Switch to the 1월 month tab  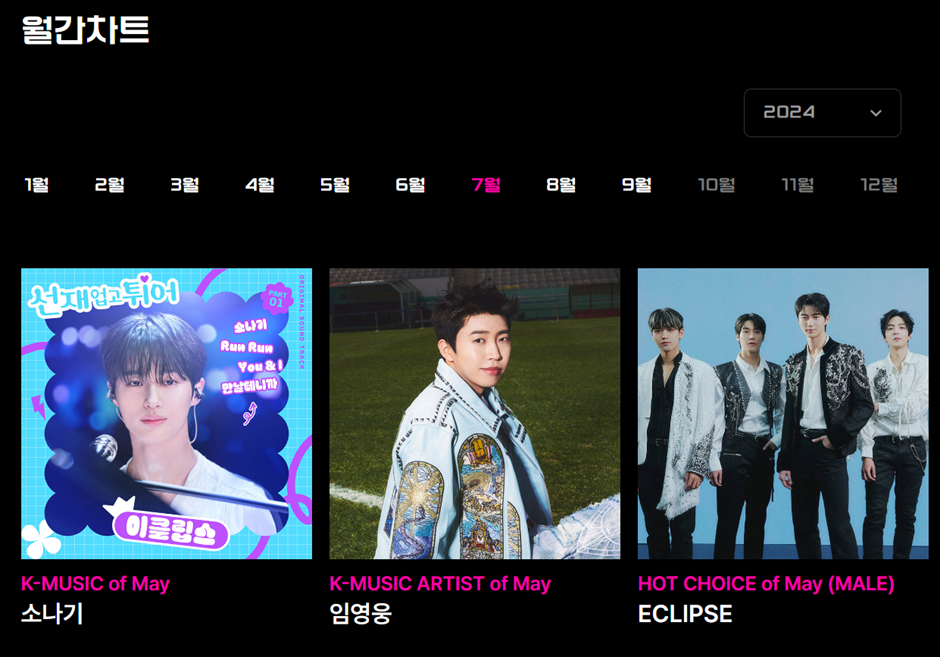coord(36,185)
